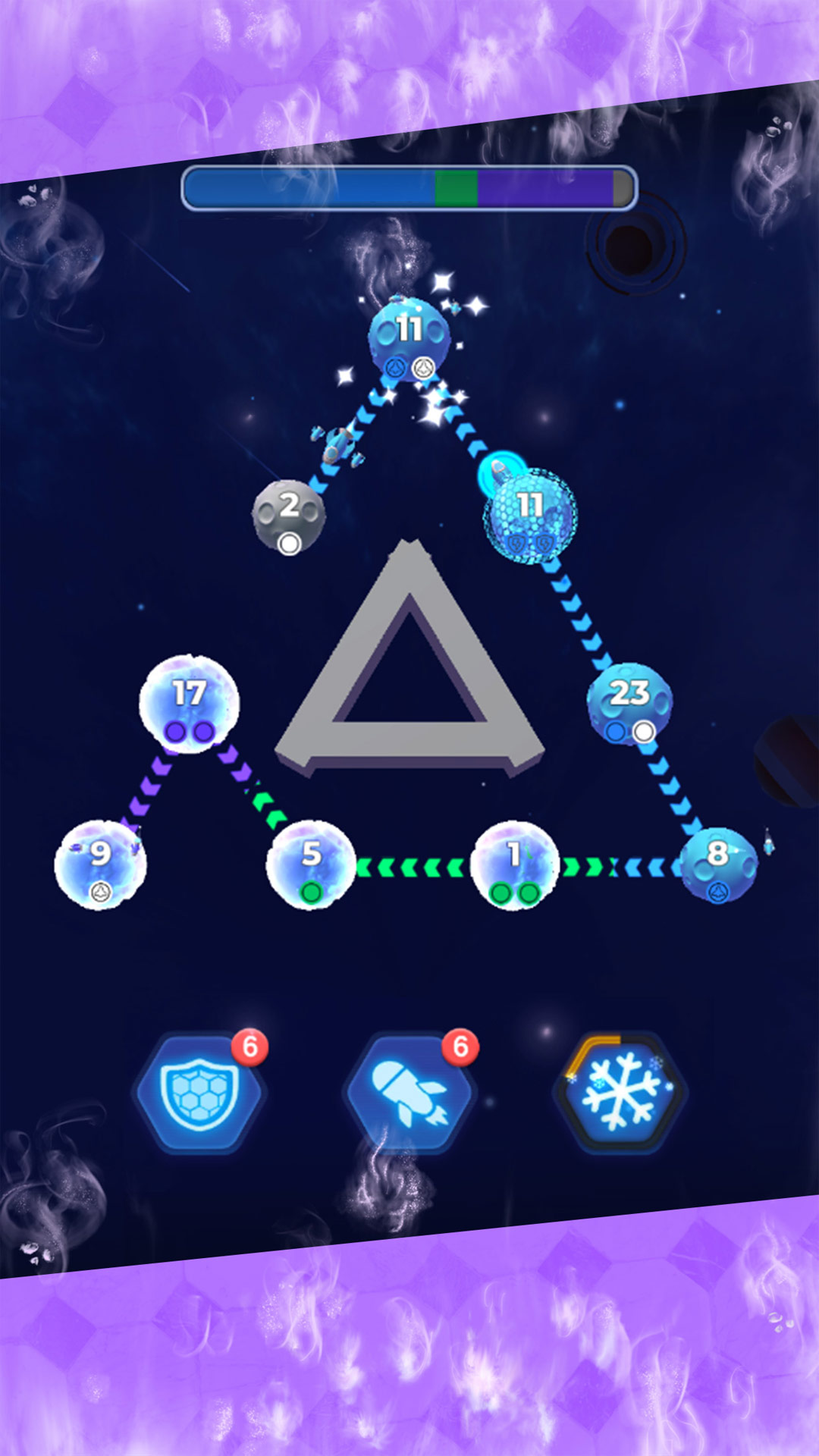Screen dimensions: 819x1456
Task: Pick the blue planet numbered 8
Action: point(718,864)
